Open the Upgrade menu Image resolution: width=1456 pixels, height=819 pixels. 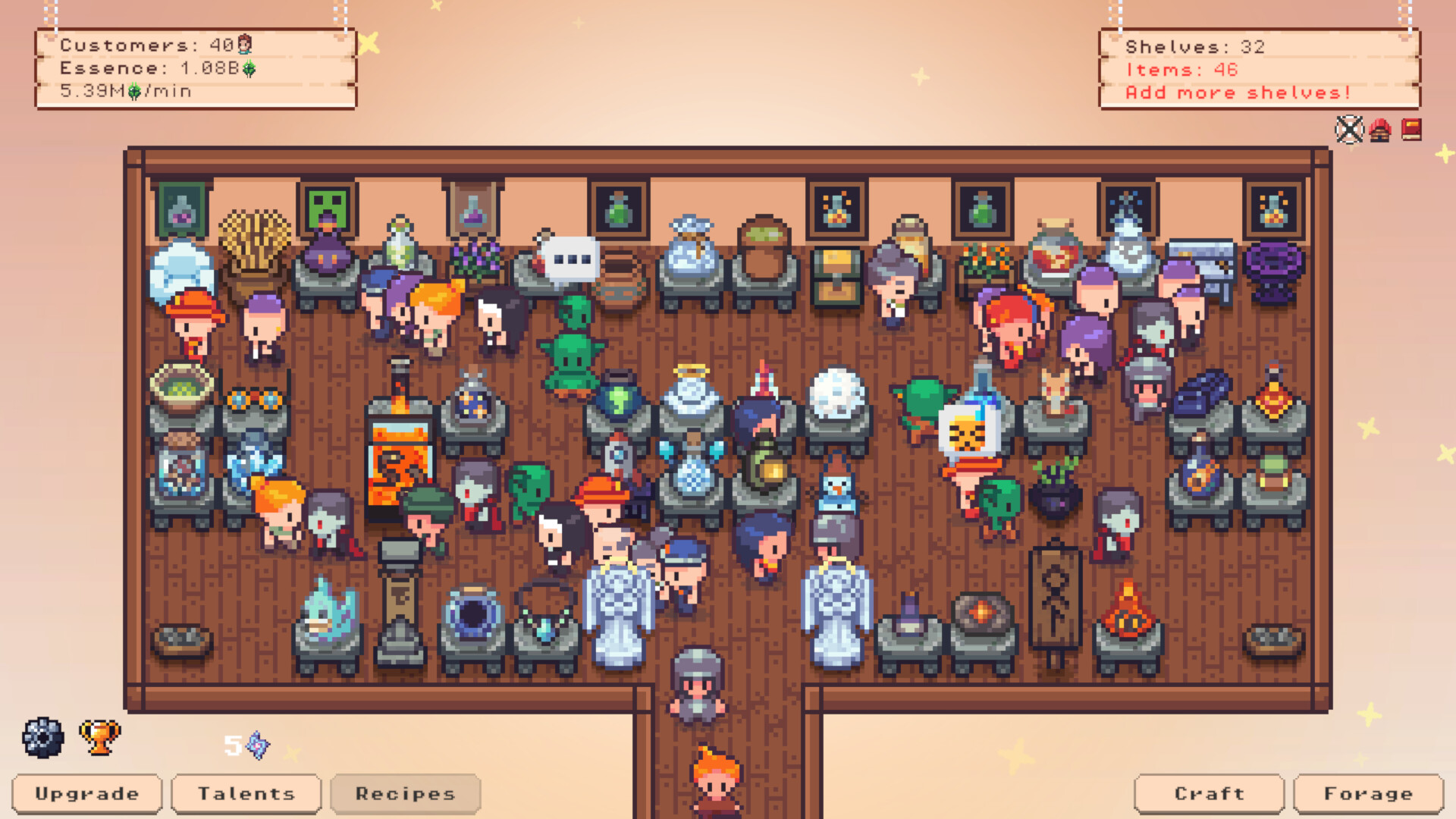87,793
